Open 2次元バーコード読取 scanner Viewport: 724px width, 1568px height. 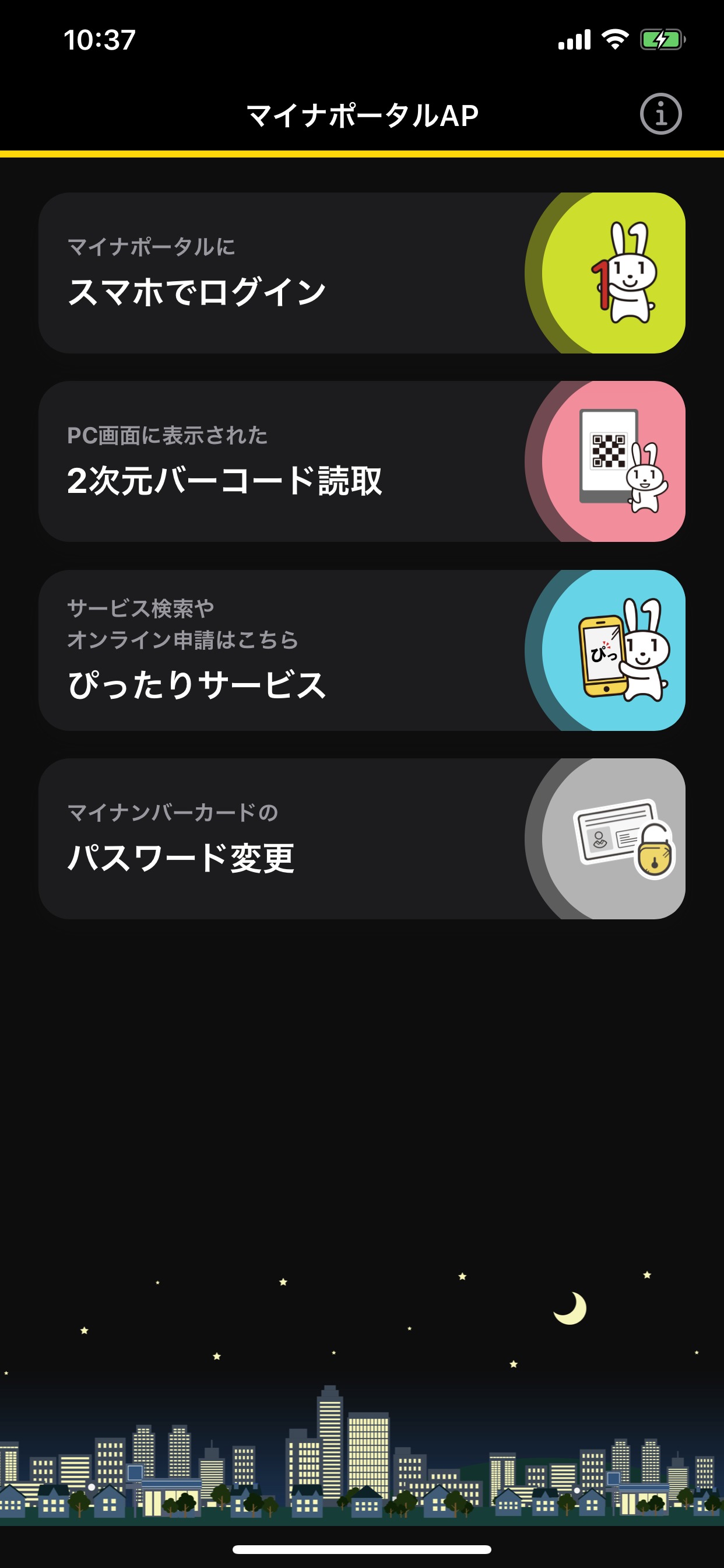361,462
